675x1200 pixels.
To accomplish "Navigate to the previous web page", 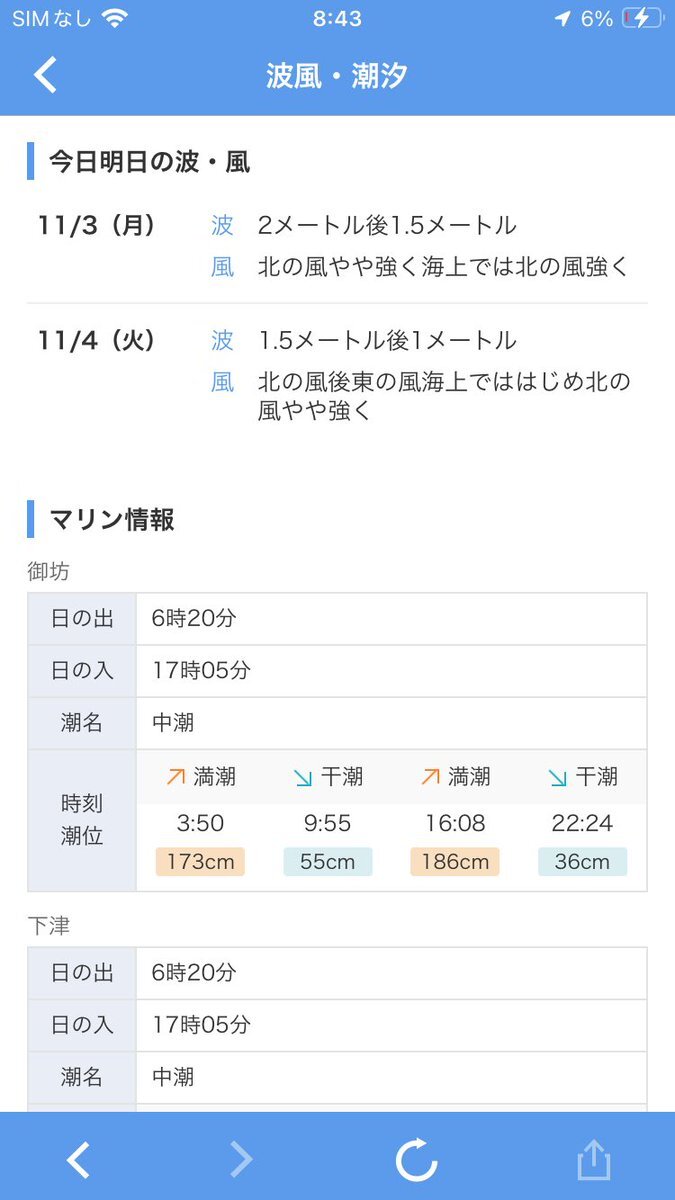I will (x=78, y=1160).
